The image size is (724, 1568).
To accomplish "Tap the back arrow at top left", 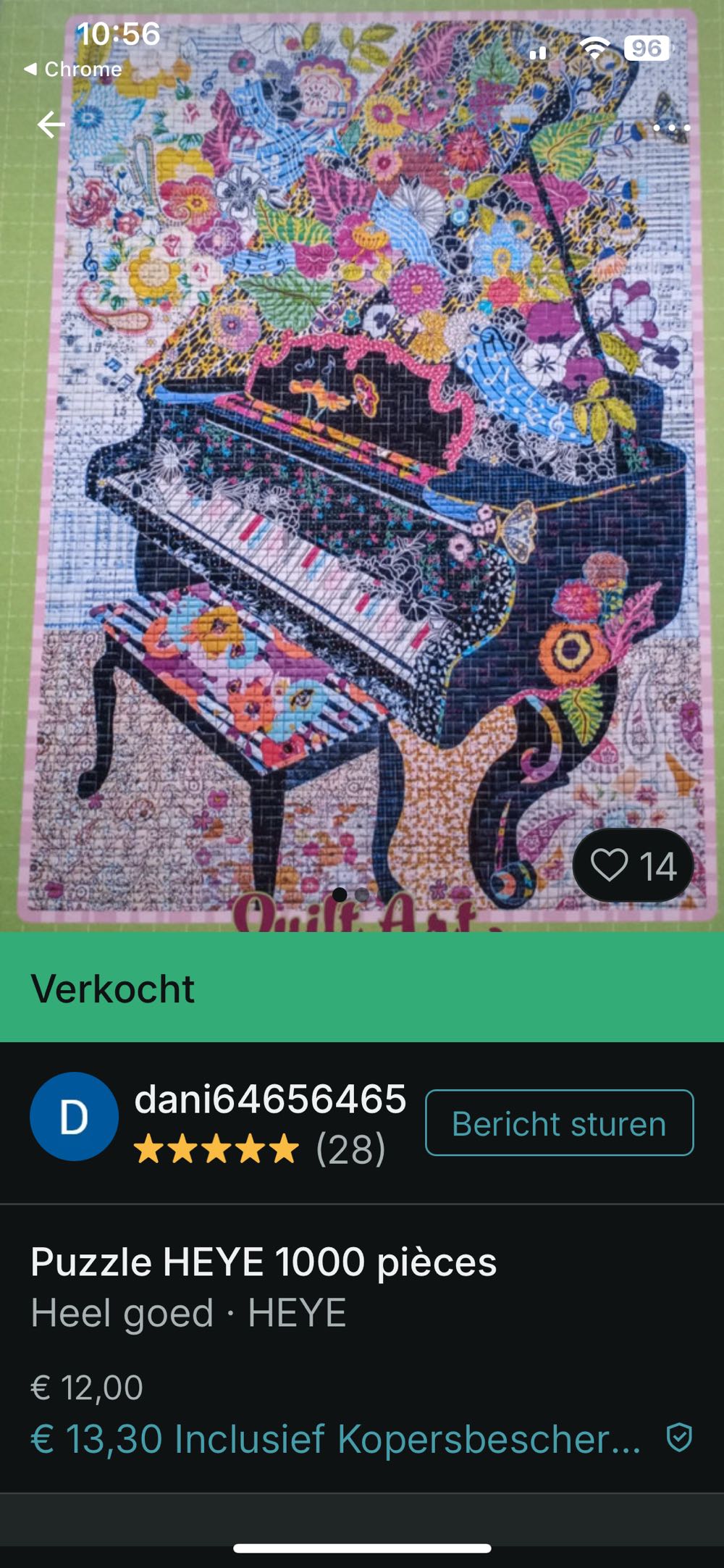I will 49,125.
